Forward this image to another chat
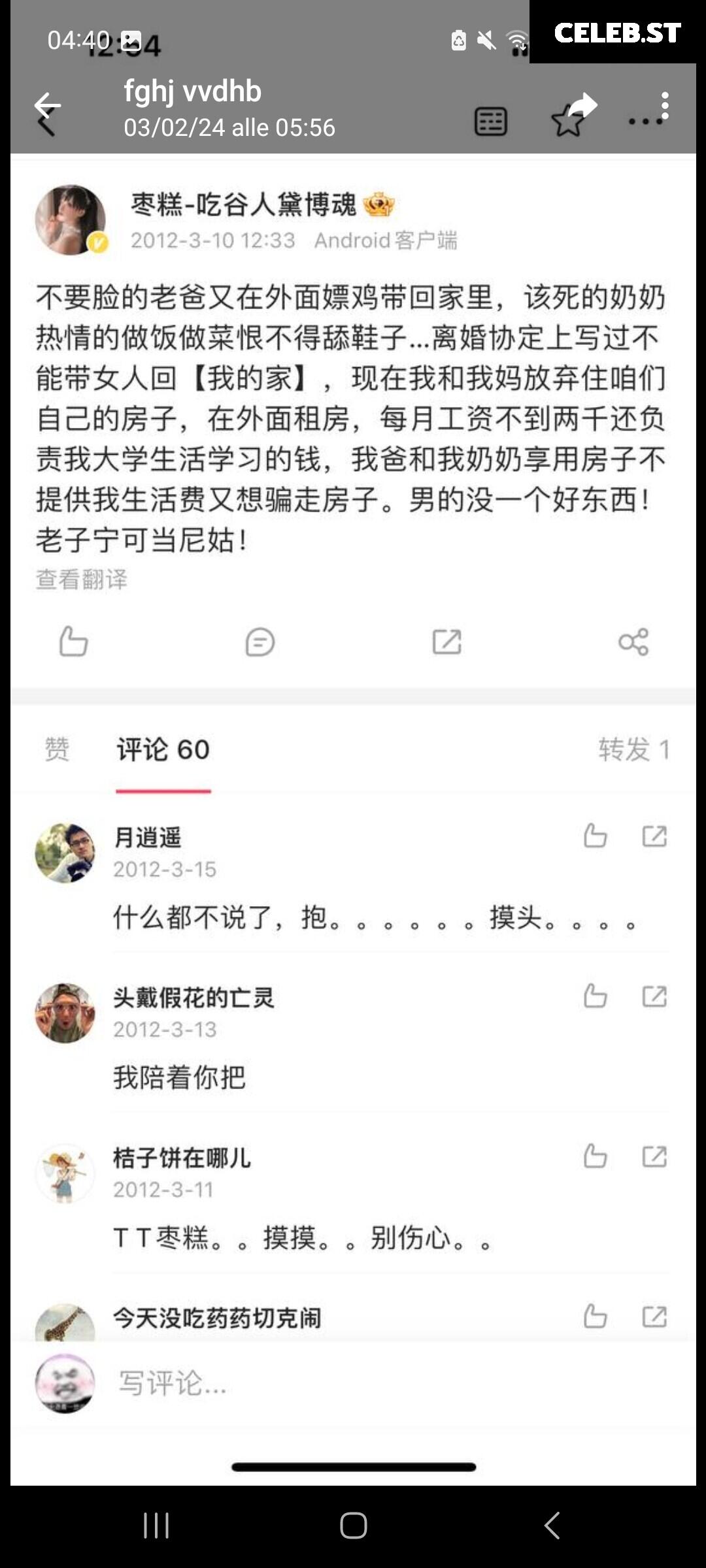This screenshot has width=706, height=1568. click(581, 106)
